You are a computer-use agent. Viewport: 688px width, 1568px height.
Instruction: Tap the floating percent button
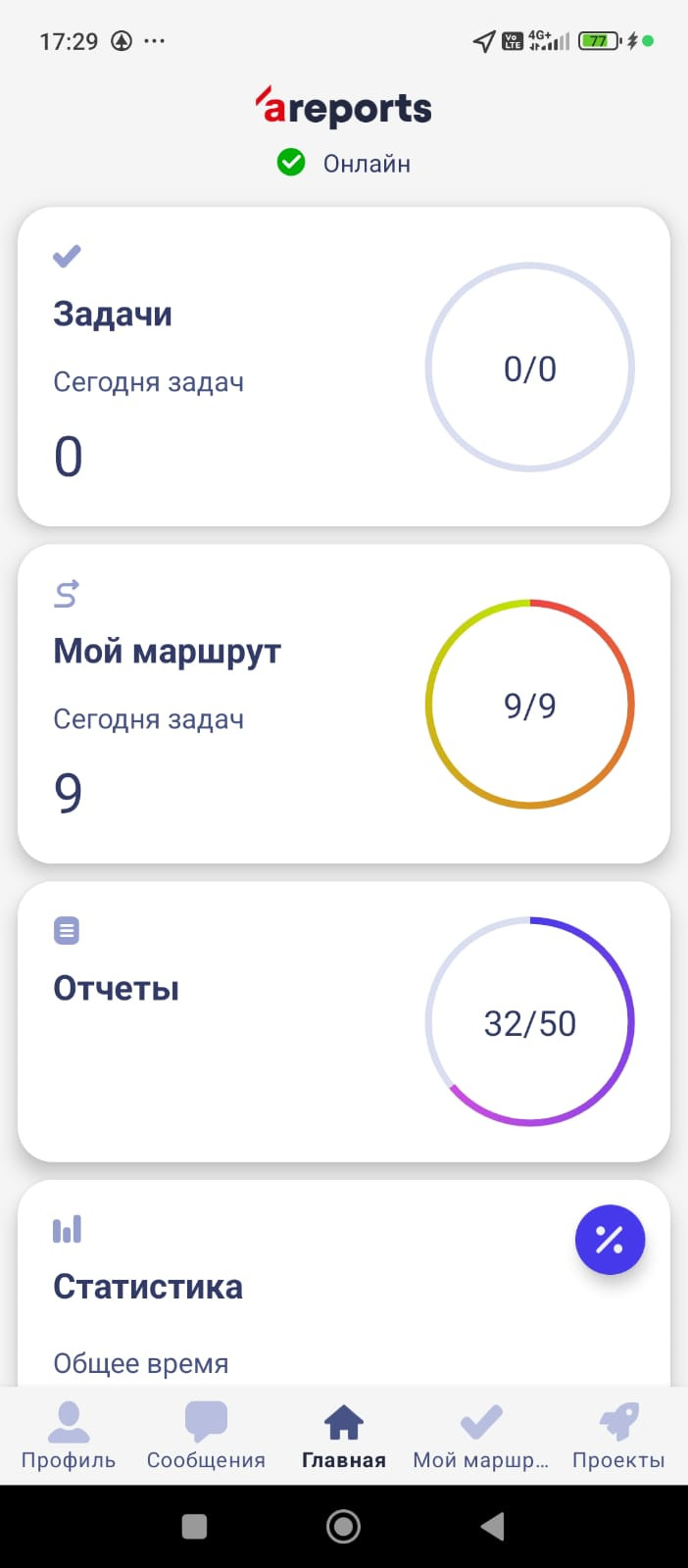tap(610, 1240)
